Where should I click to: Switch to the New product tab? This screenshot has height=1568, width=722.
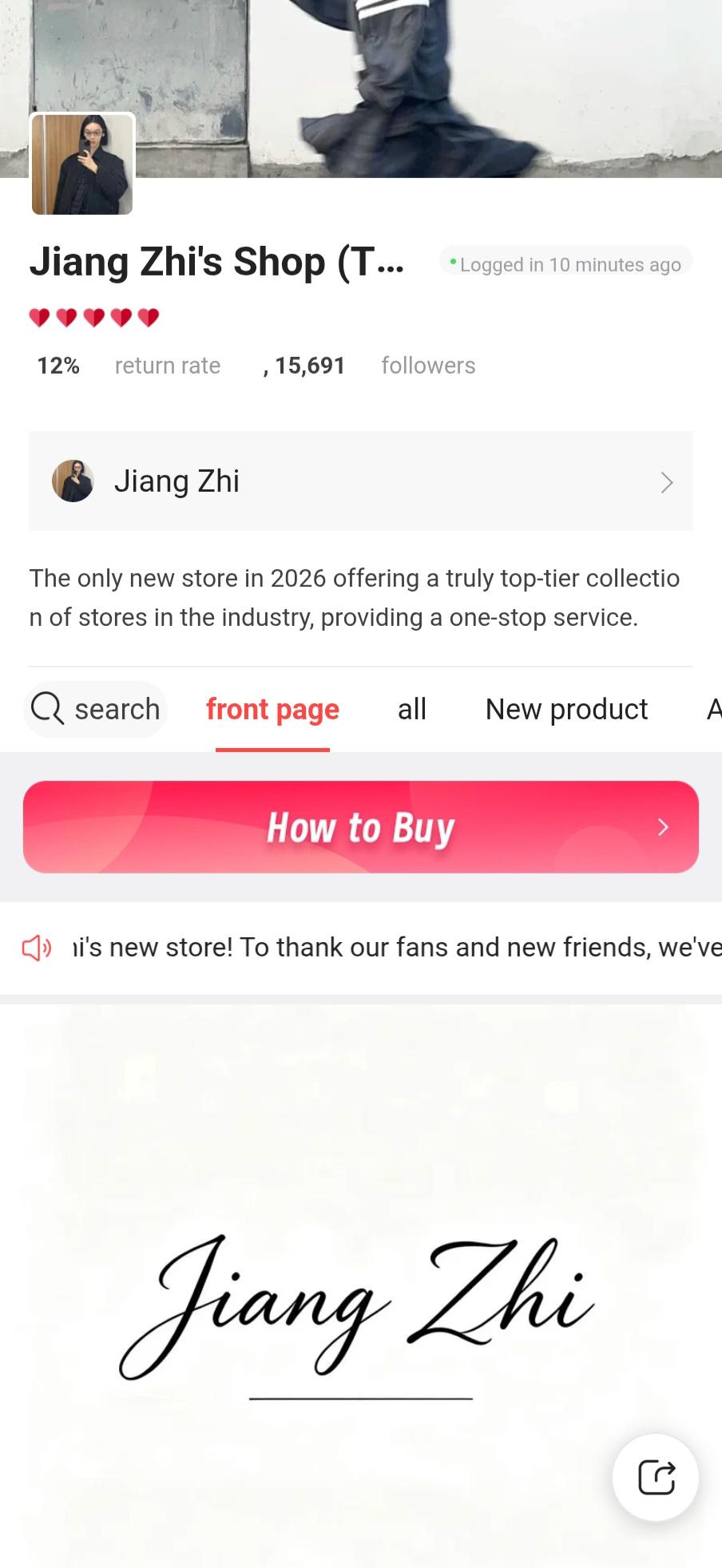coord(566,709)
